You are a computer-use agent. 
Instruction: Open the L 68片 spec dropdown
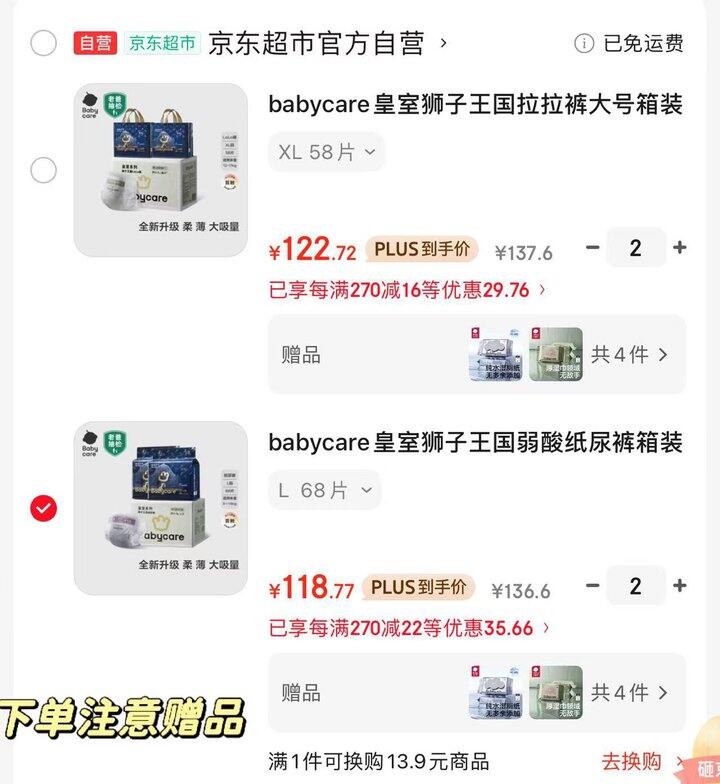point(322,490)
